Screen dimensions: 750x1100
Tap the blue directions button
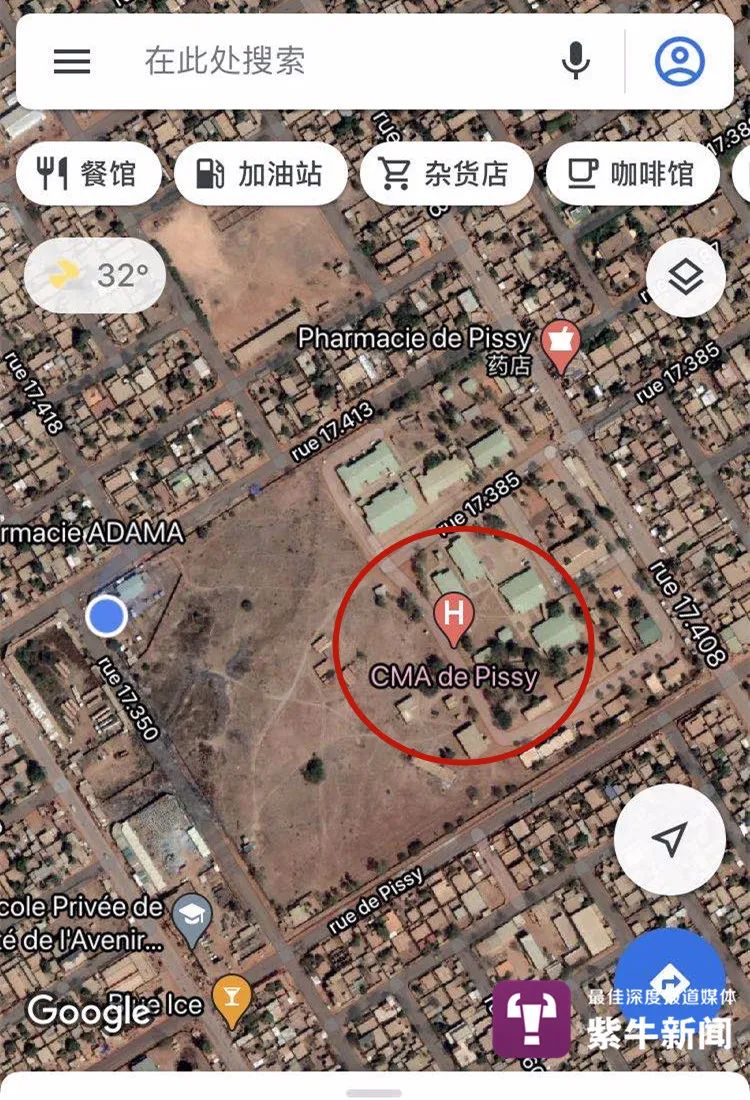coord(669,981)
